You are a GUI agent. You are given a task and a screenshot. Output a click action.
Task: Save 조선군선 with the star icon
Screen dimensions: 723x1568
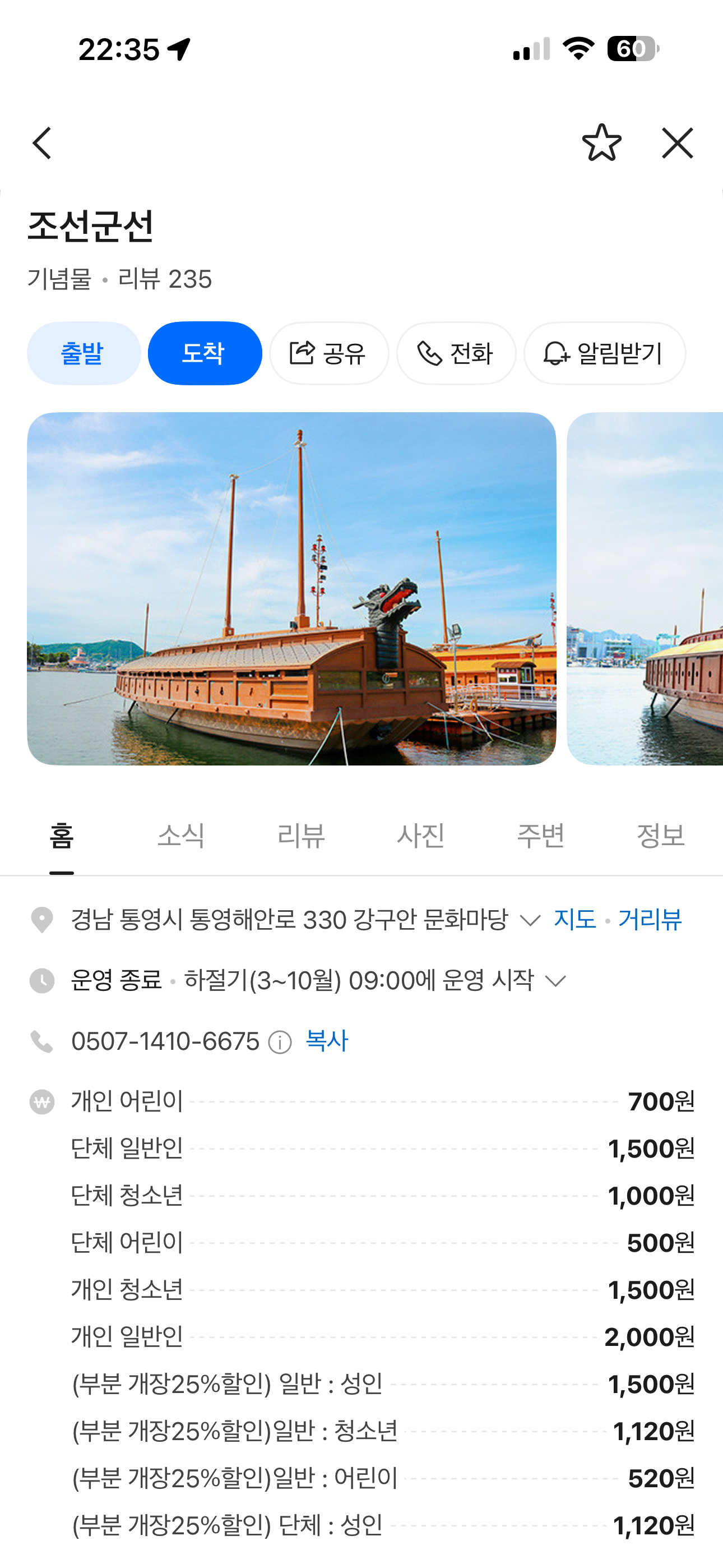click(601, 144)
